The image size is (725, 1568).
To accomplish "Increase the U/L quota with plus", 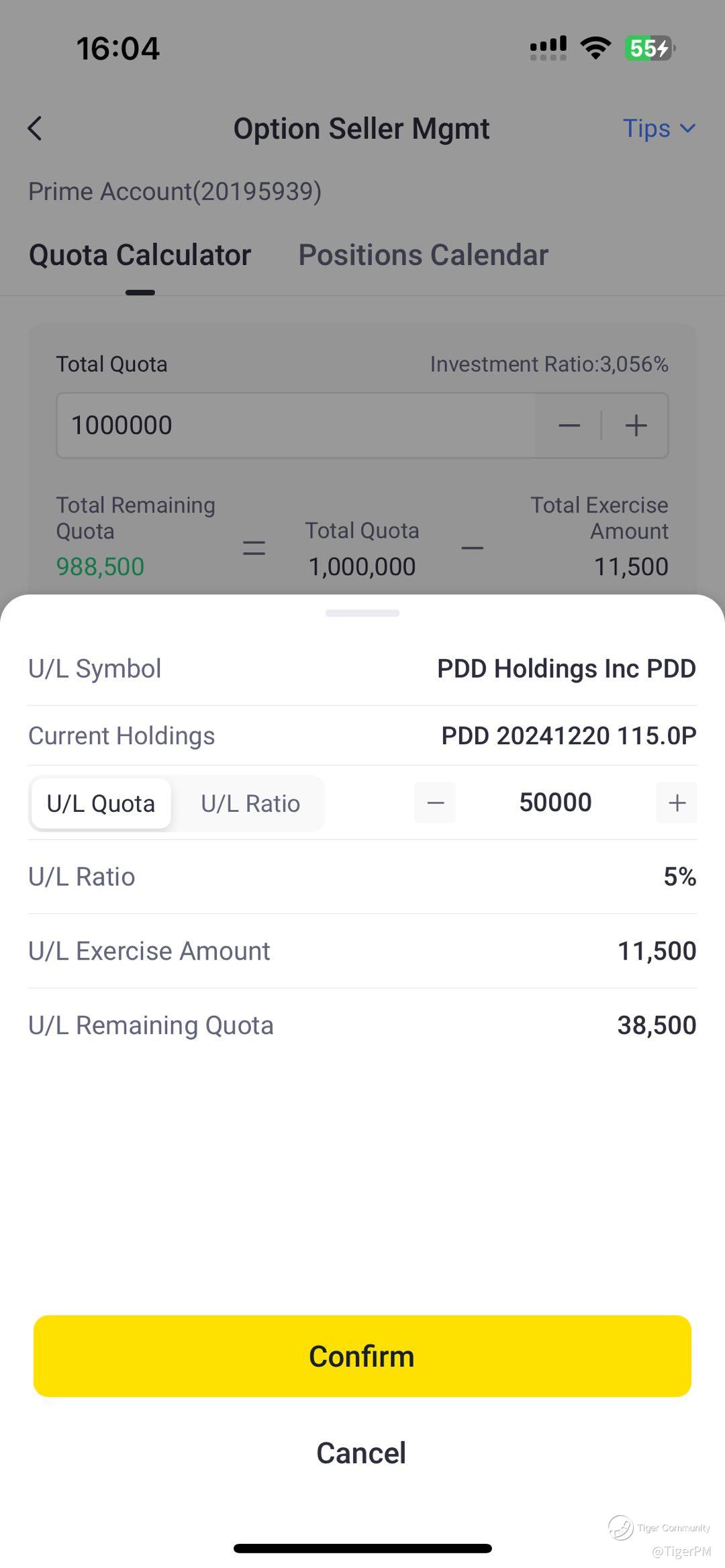I will tap(677, 802).
